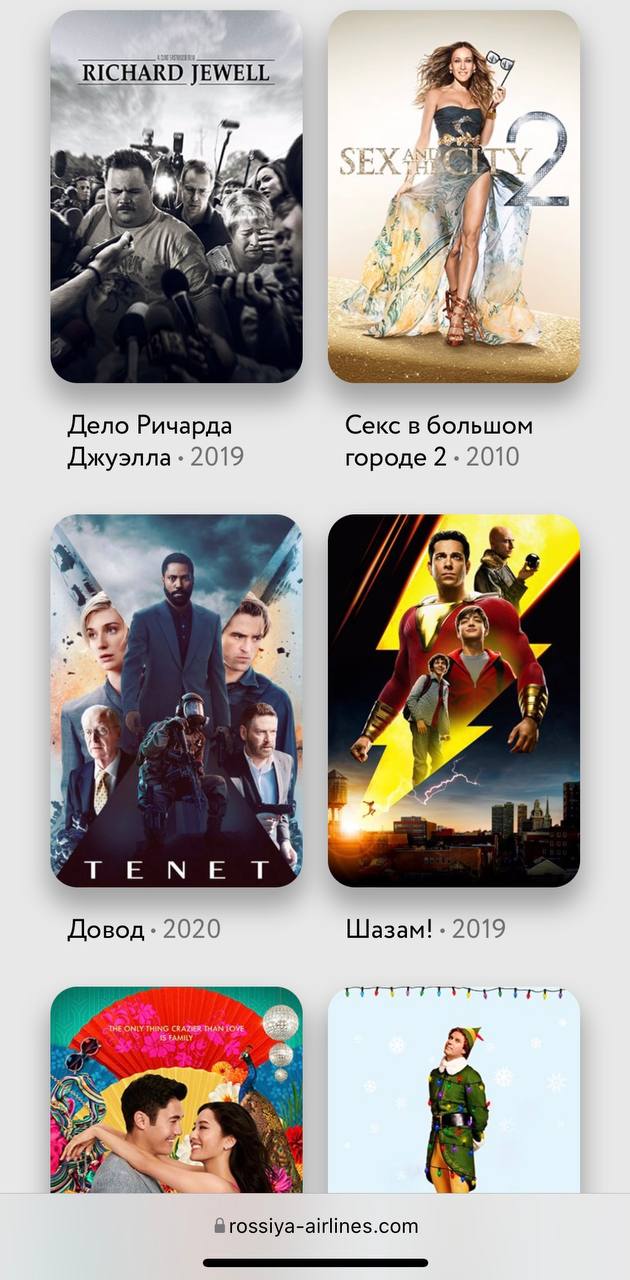Select the Sex and the City 2 poster
This screenshot has width=630, height=1280.
point(454,197)
